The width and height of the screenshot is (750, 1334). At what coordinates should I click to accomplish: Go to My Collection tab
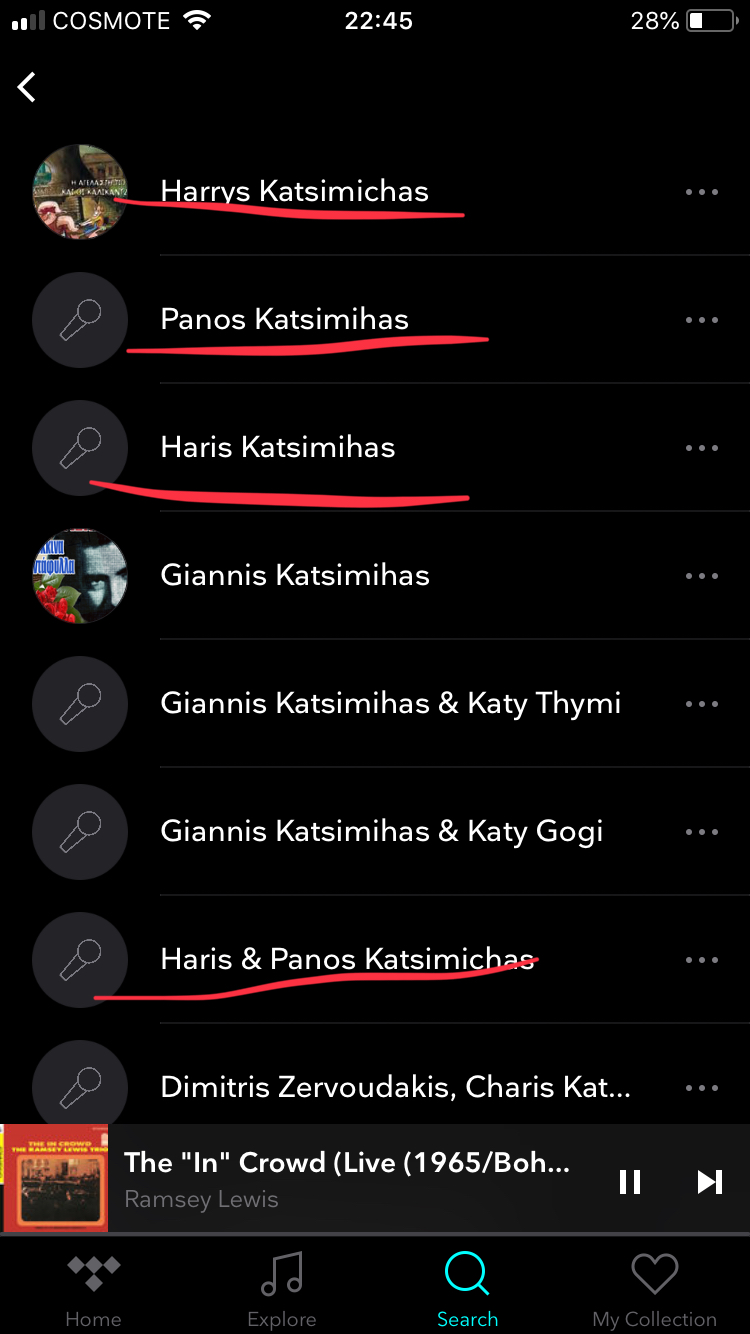click(x=654, y=1290)
